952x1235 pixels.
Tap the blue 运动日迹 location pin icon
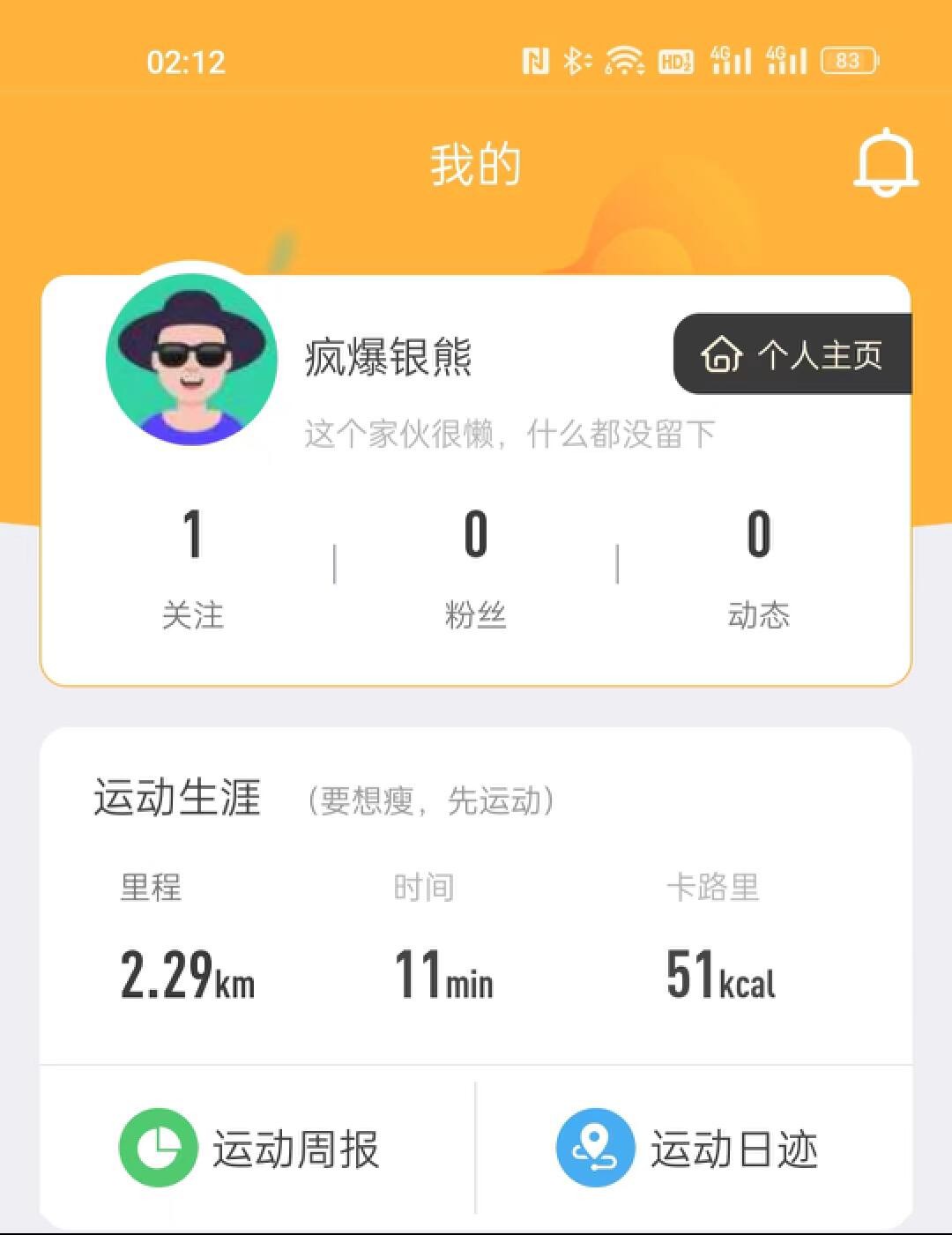596,1146
